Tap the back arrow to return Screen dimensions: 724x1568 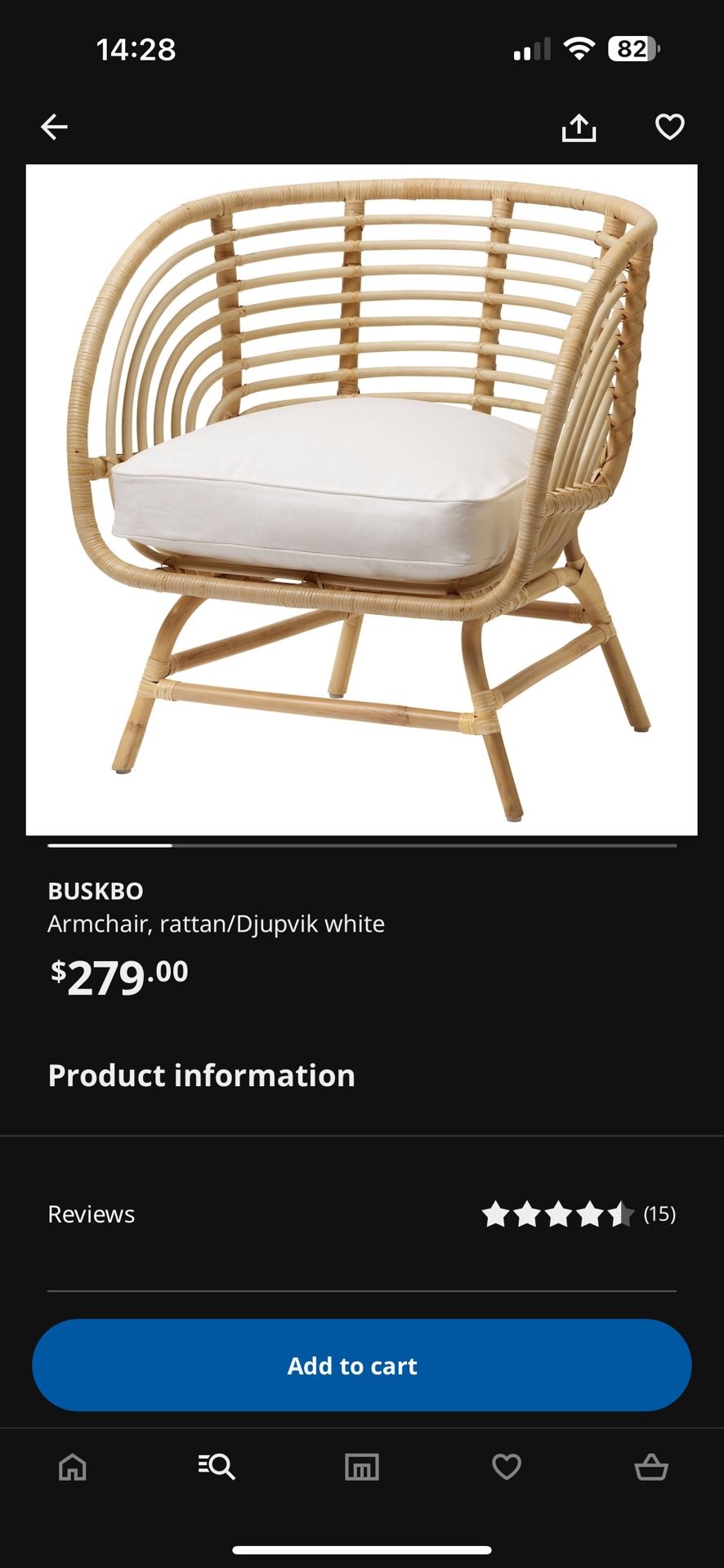(x=54, y=127)
